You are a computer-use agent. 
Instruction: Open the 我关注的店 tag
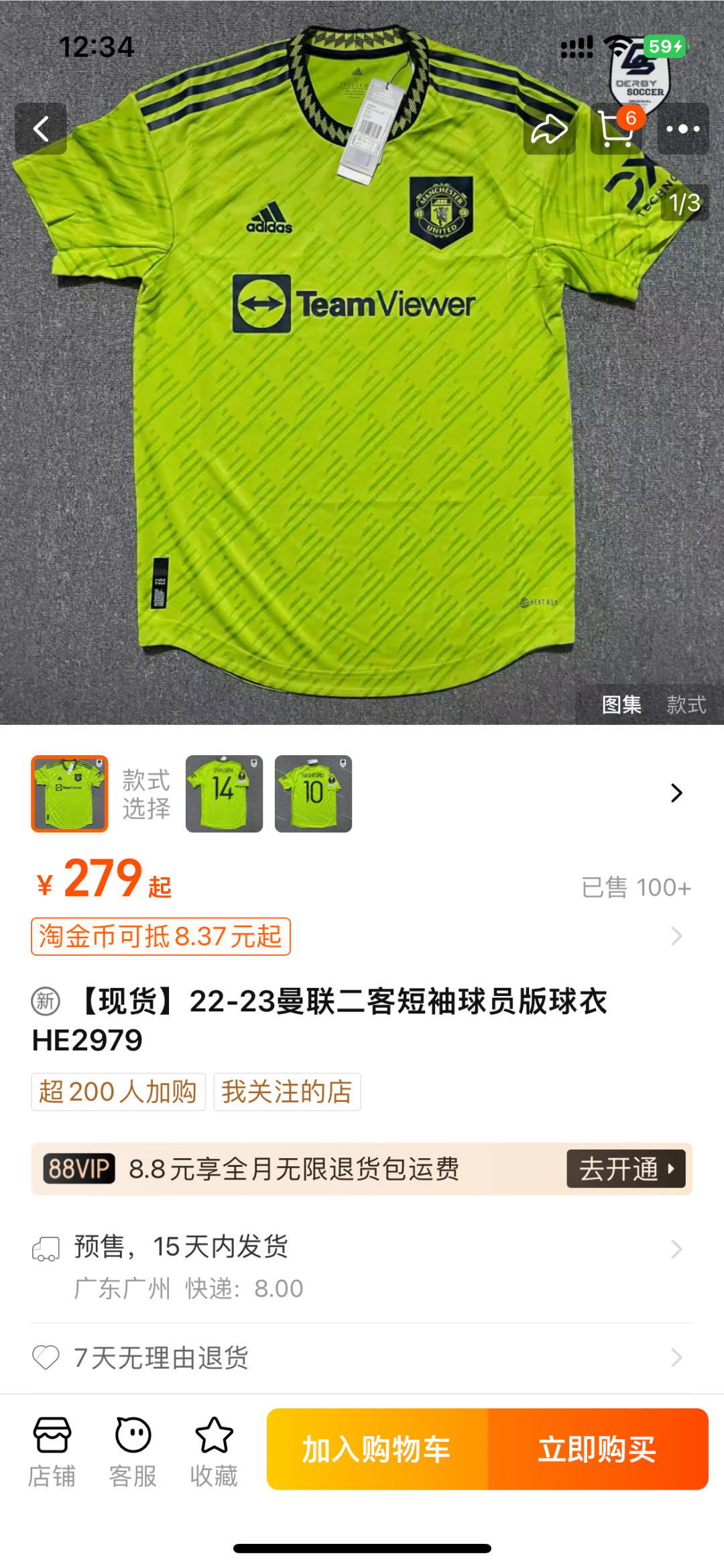pos(287,1092)
